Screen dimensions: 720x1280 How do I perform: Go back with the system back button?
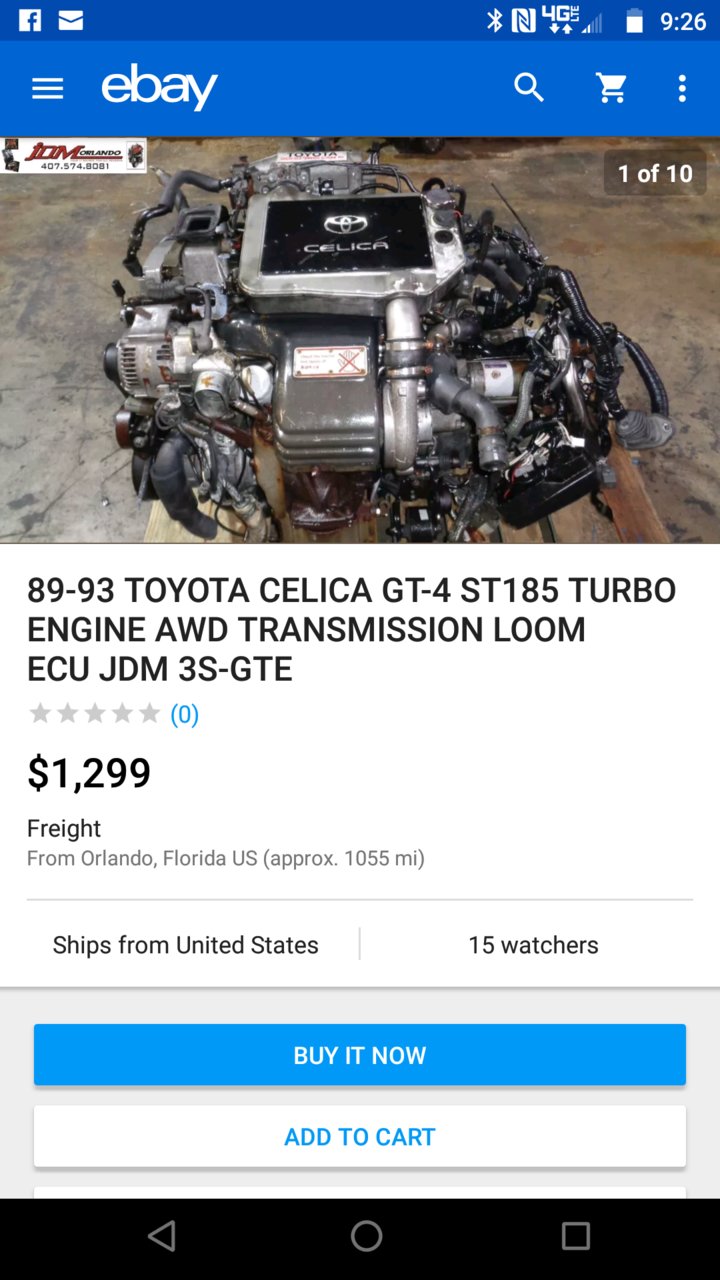coord(161,1236)
